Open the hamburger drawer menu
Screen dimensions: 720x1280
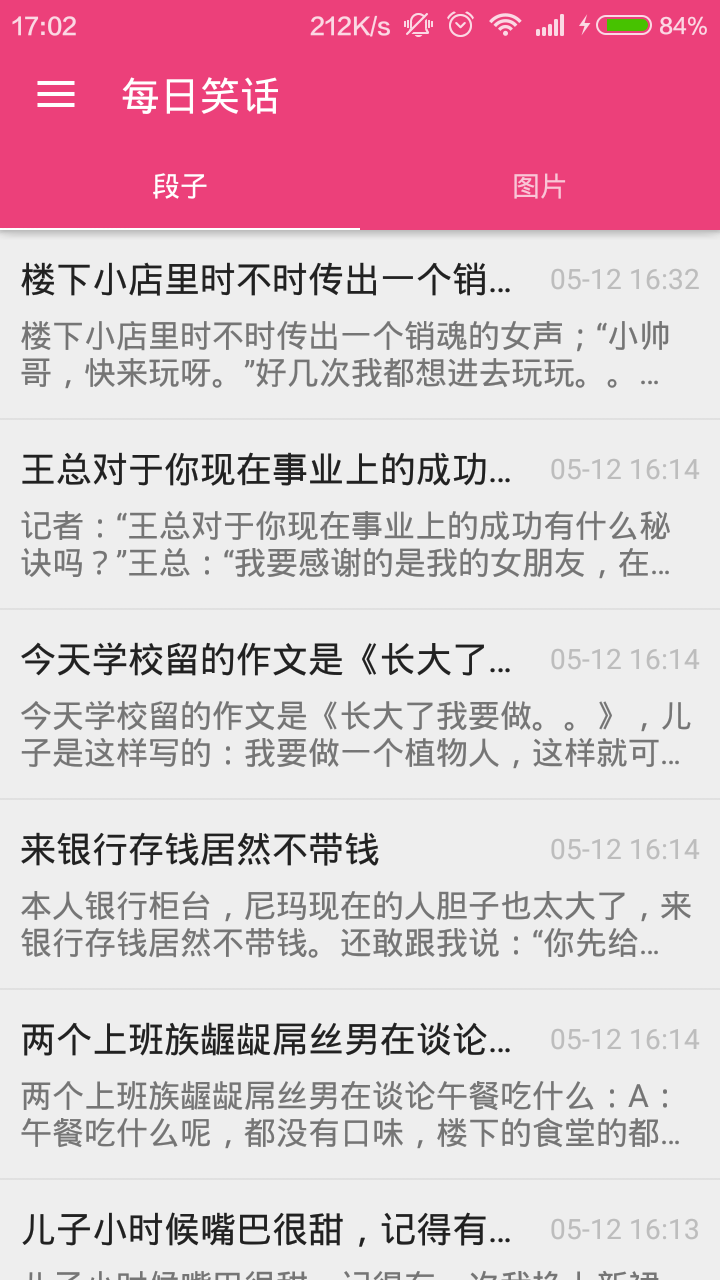(56, 94)
